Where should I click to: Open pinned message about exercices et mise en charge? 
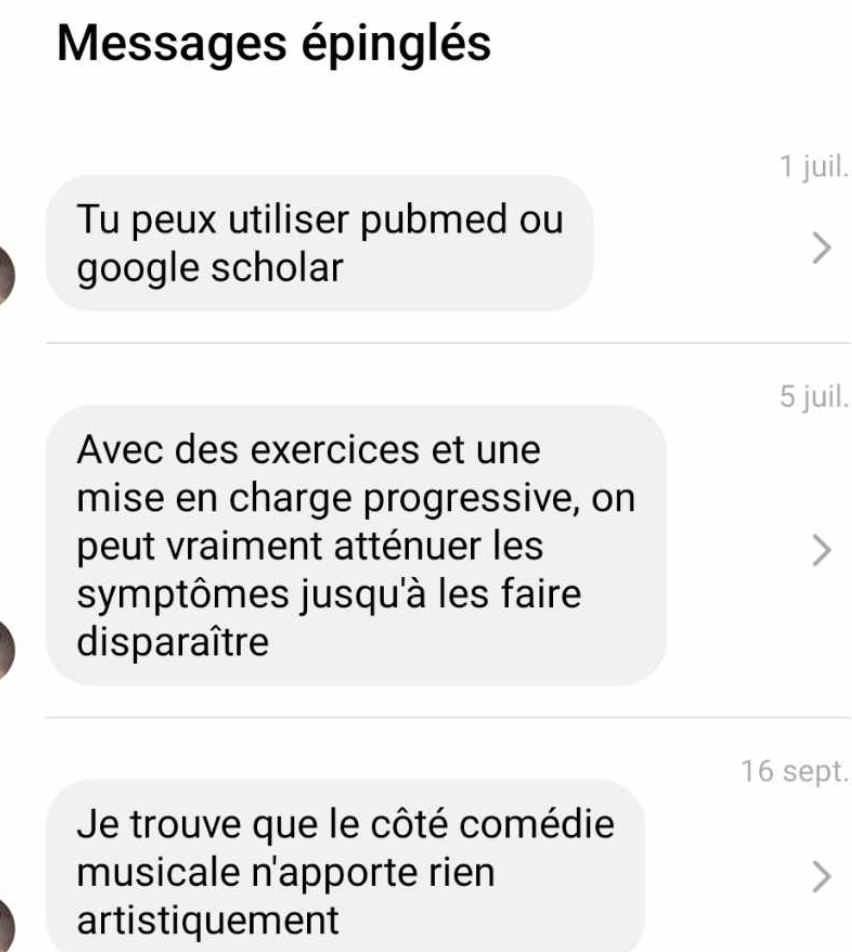pyautogui.click(x=356, y=545)
